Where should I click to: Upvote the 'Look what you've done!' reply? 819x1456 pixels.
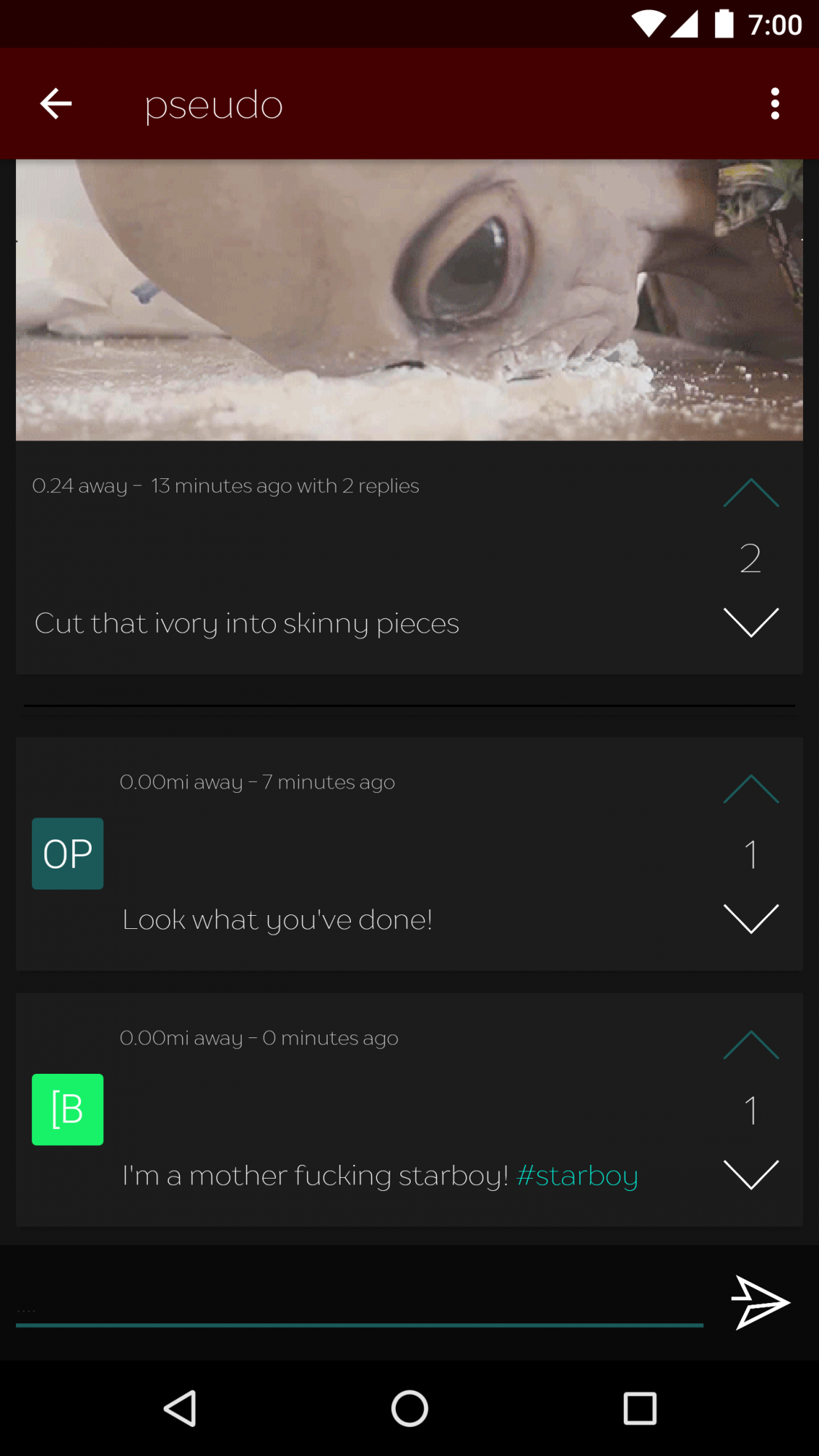751,790
